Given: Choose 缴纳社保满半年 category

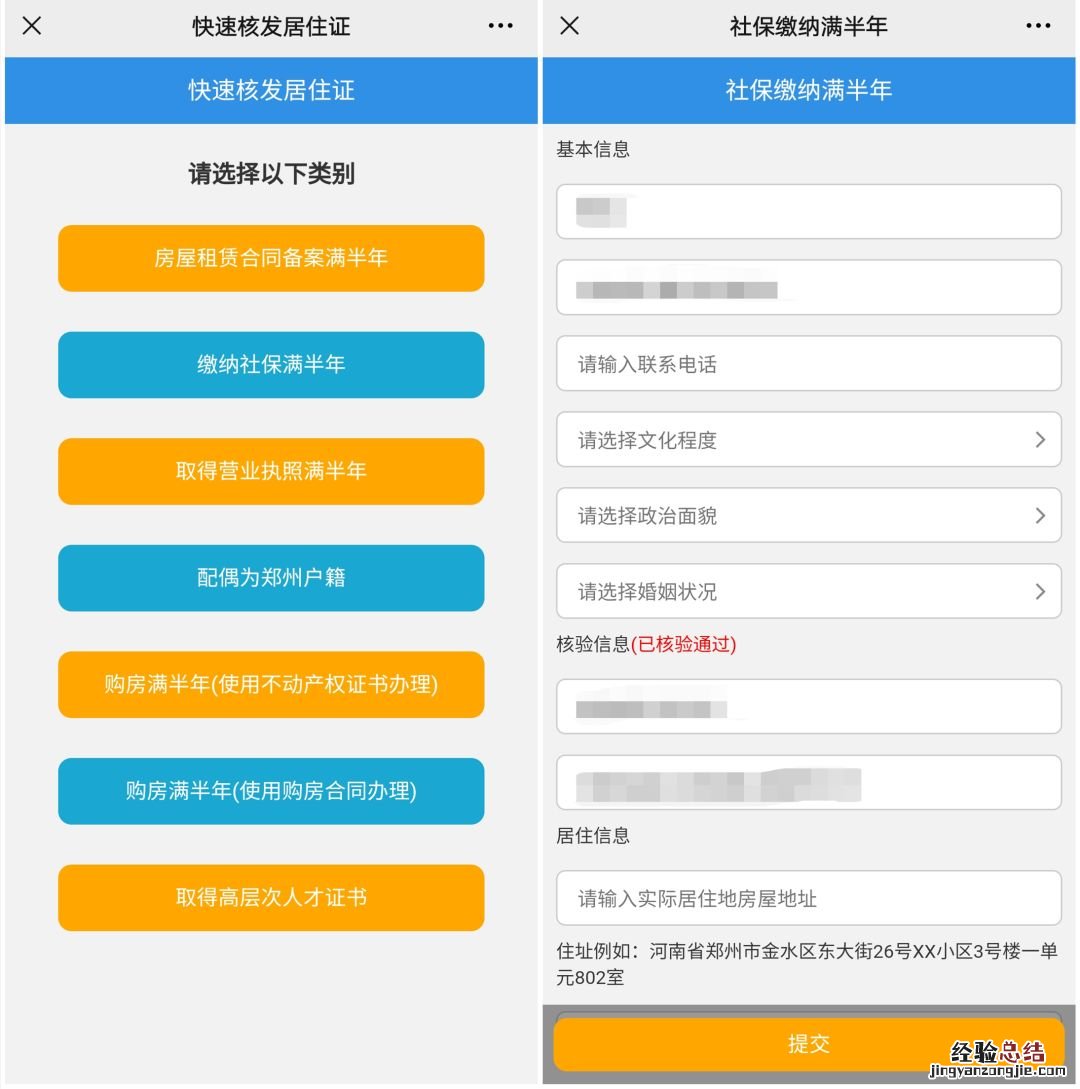Looking at the screenshot, I should click(x=271, y=365).
